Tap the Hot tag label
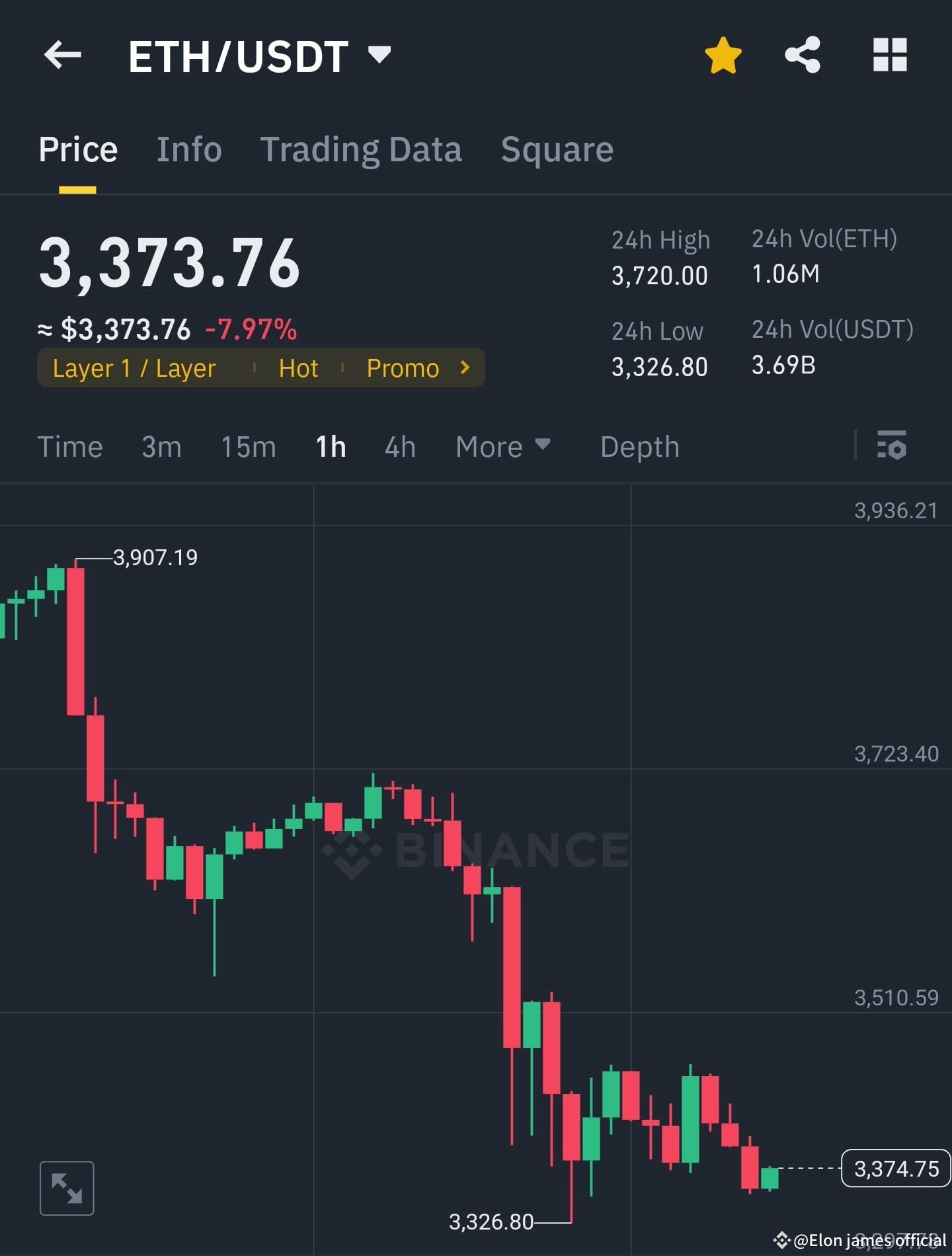This screenshot has height=1256, width=952. click(x=298, y=368)
